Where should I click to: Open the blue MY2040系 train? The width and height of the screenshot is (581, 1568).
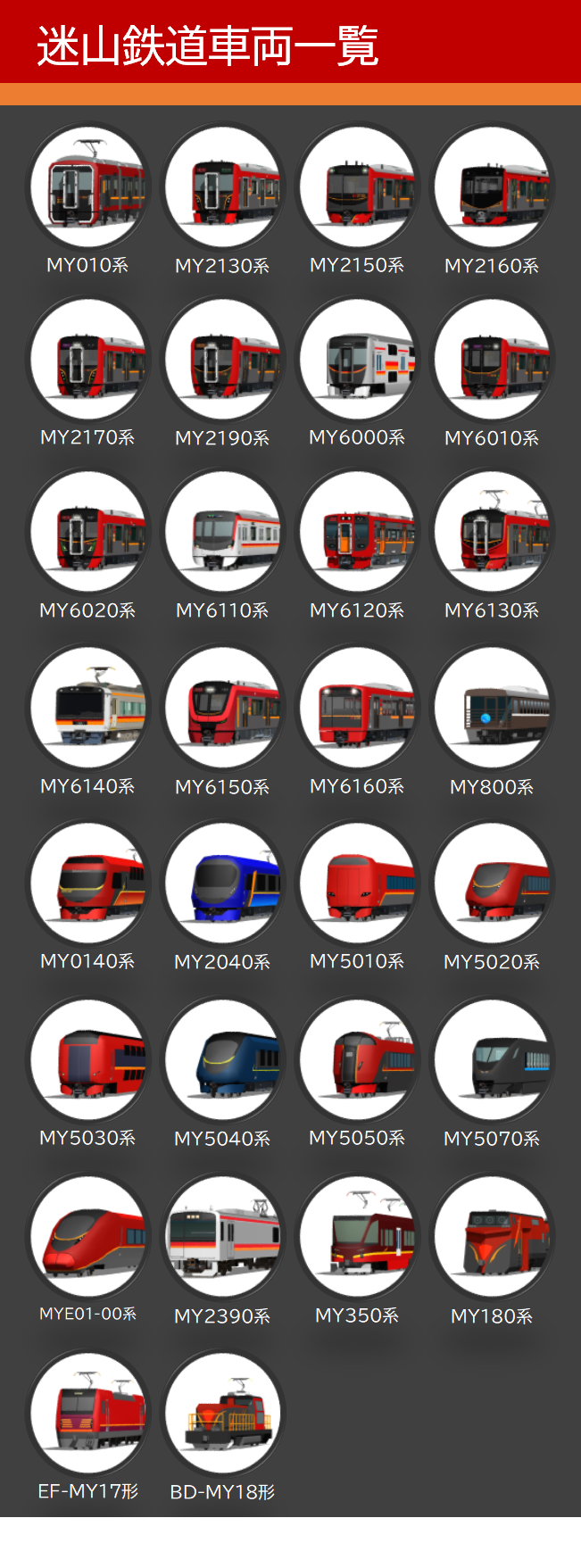[223, 883]
